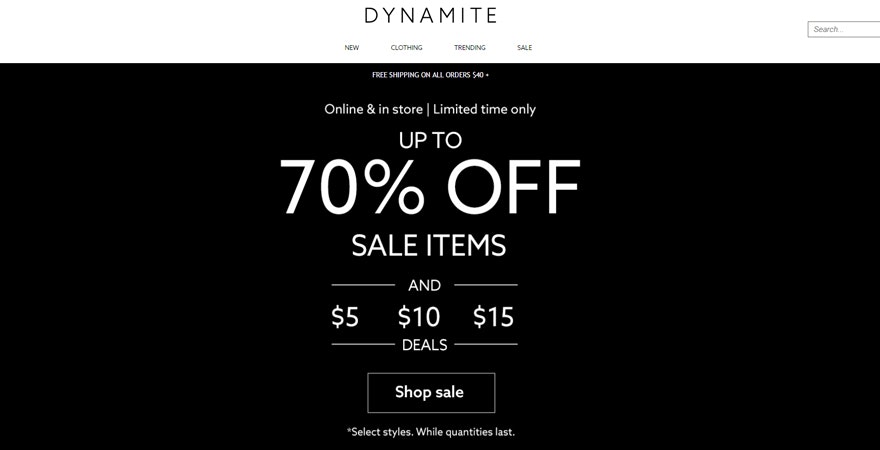880x450 pixels.
Task: Tap the Shop sale button
Action: 430,392
